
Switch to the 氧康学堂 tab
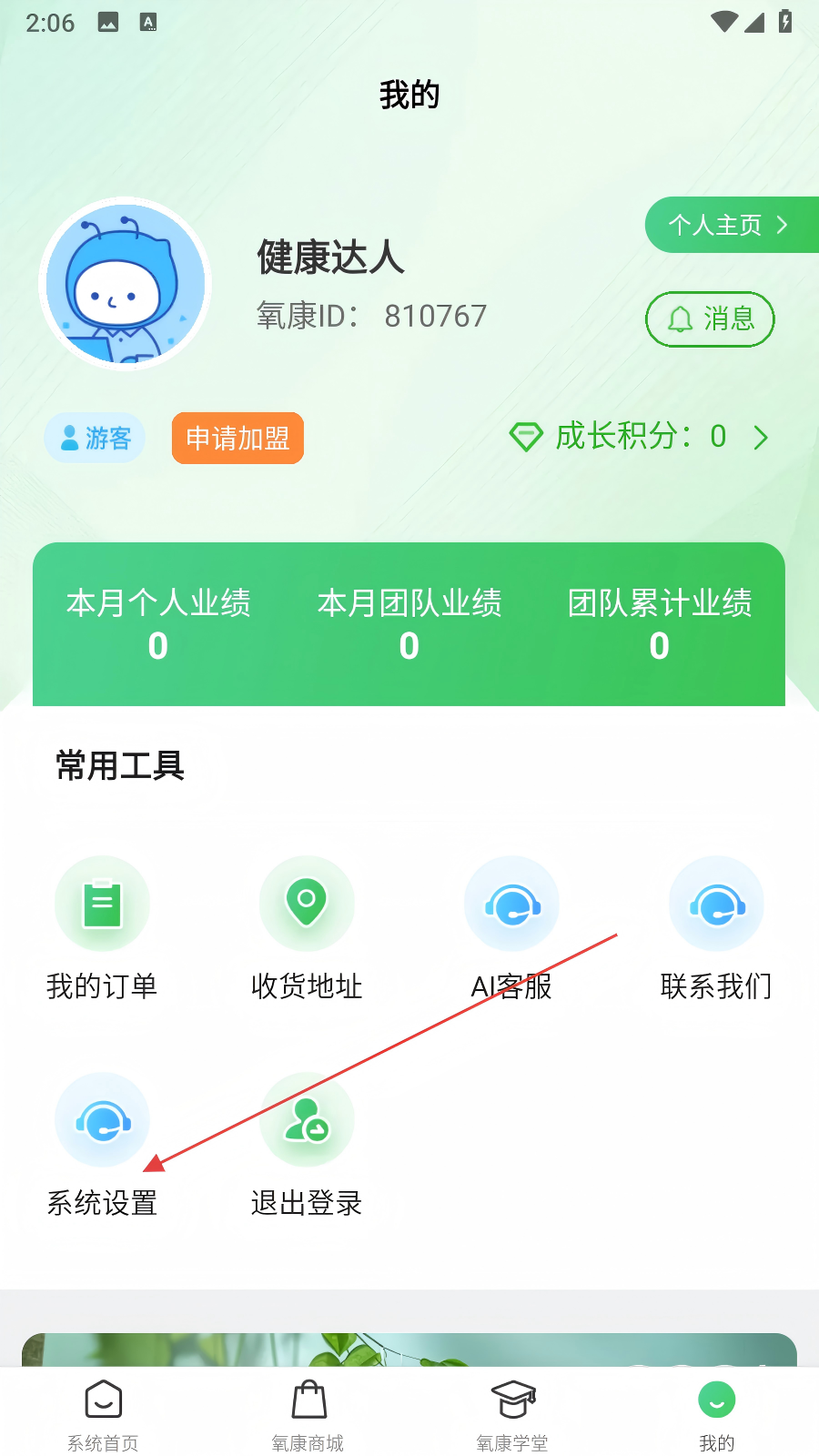[x=512, y=1415]
